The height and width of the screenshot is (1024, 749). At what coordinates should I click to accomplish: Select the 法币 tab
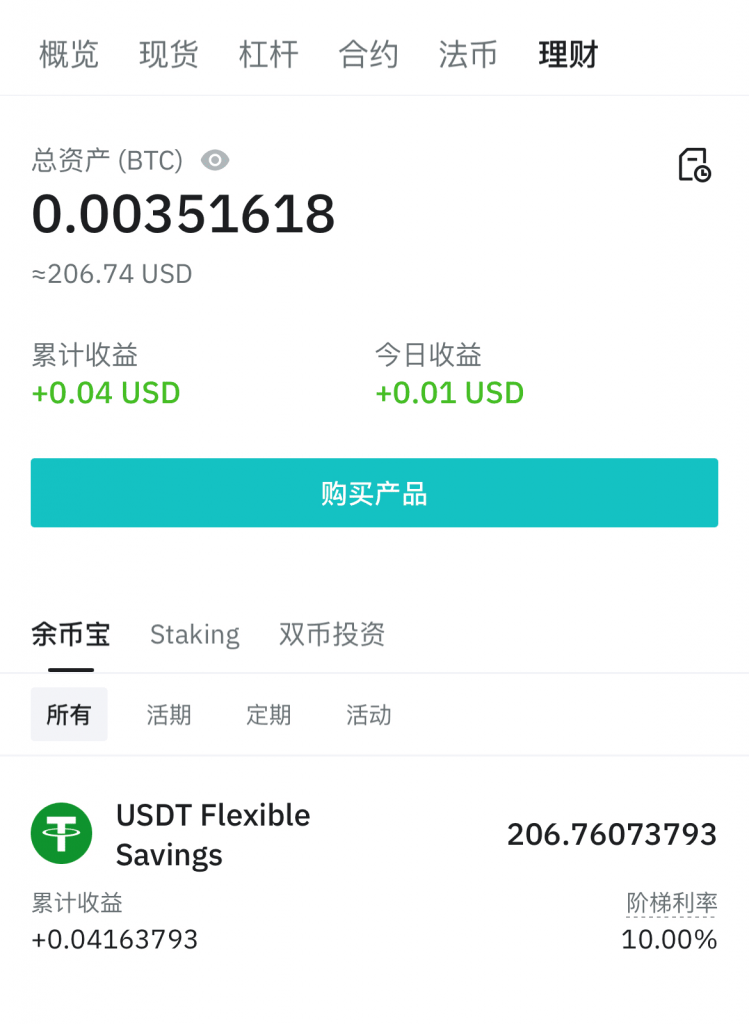tap(468, 54)
